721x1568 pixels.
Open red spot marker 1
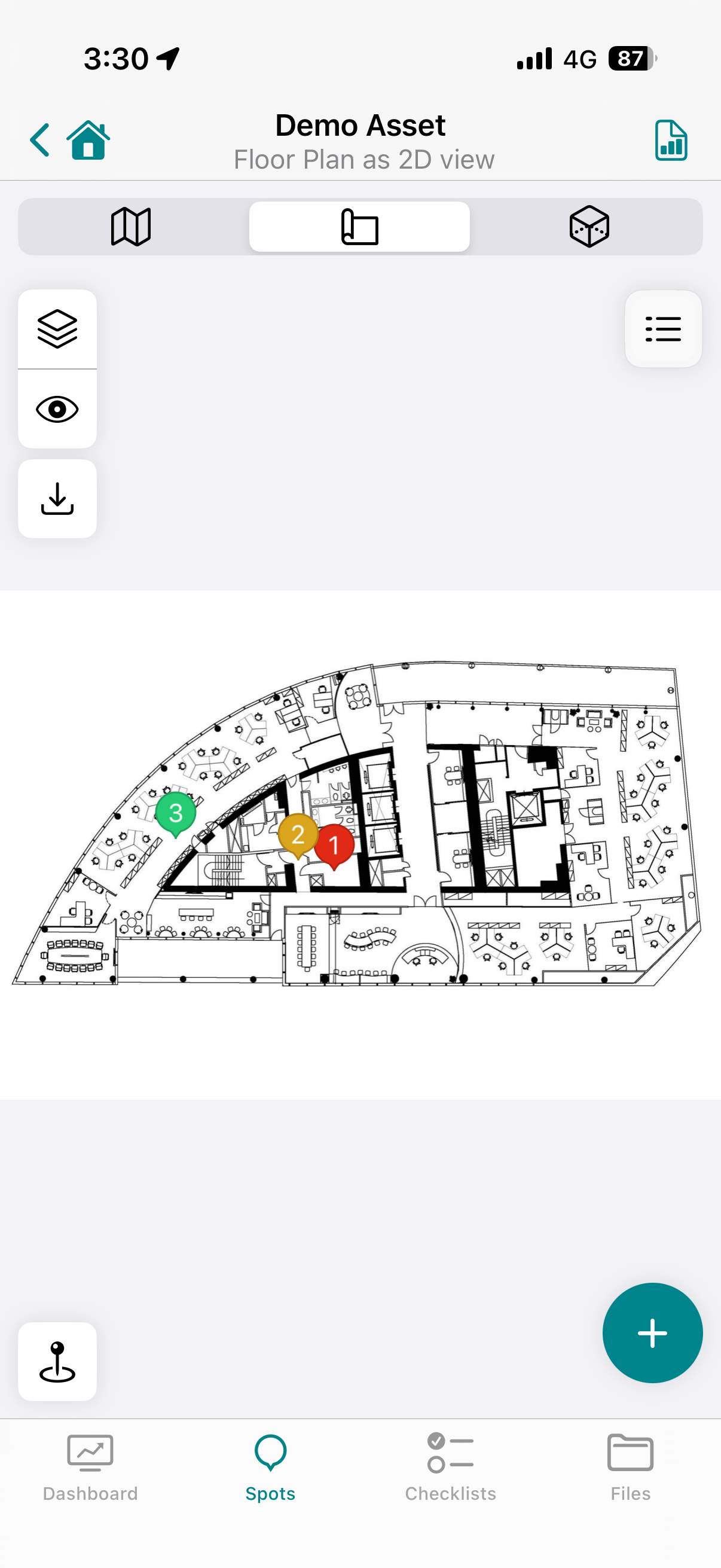(337, 846)
